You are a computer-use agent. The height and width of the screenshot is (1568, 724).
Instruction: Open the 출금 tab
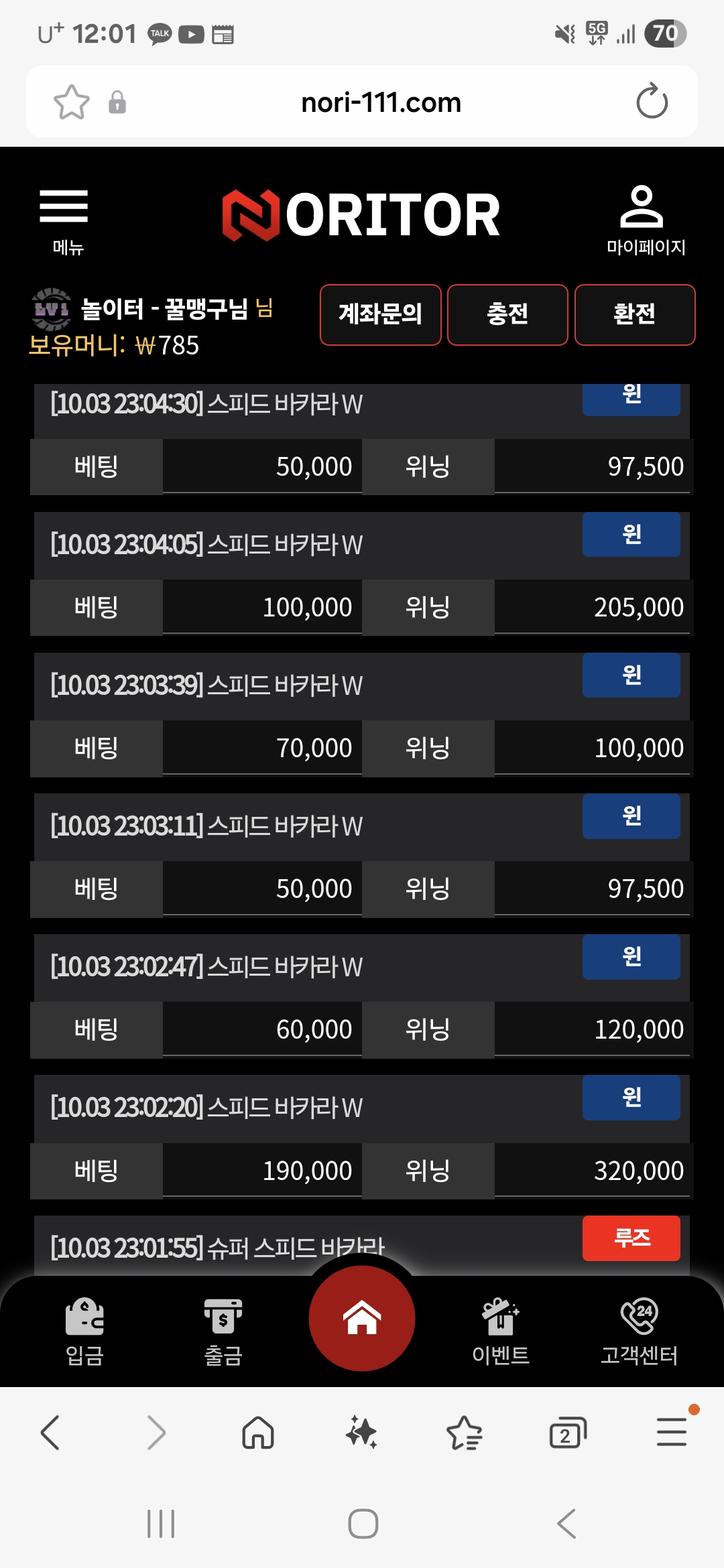coord(223,1331)
